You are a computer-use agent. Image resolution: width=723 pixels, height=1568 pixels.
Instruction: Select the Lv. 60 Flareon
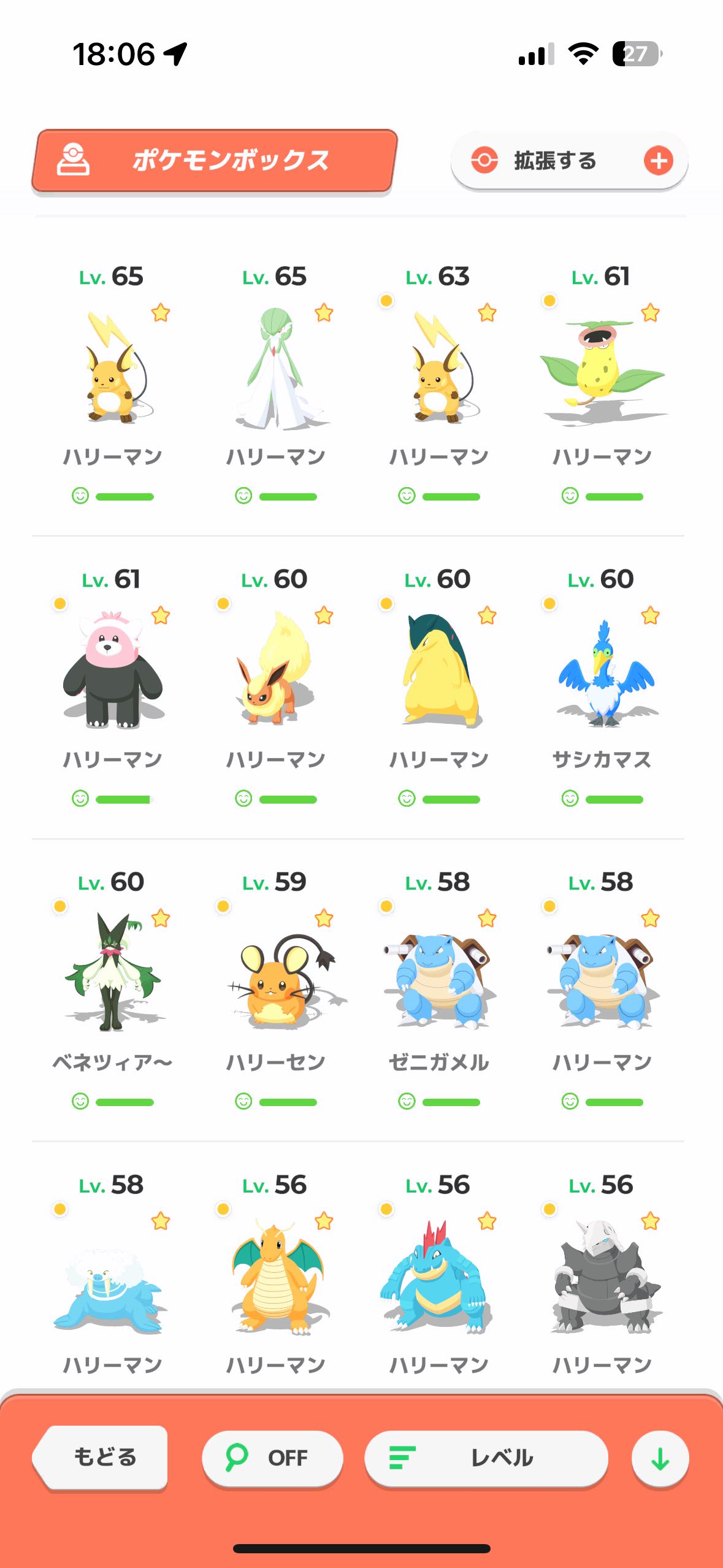tap(275, 672)
